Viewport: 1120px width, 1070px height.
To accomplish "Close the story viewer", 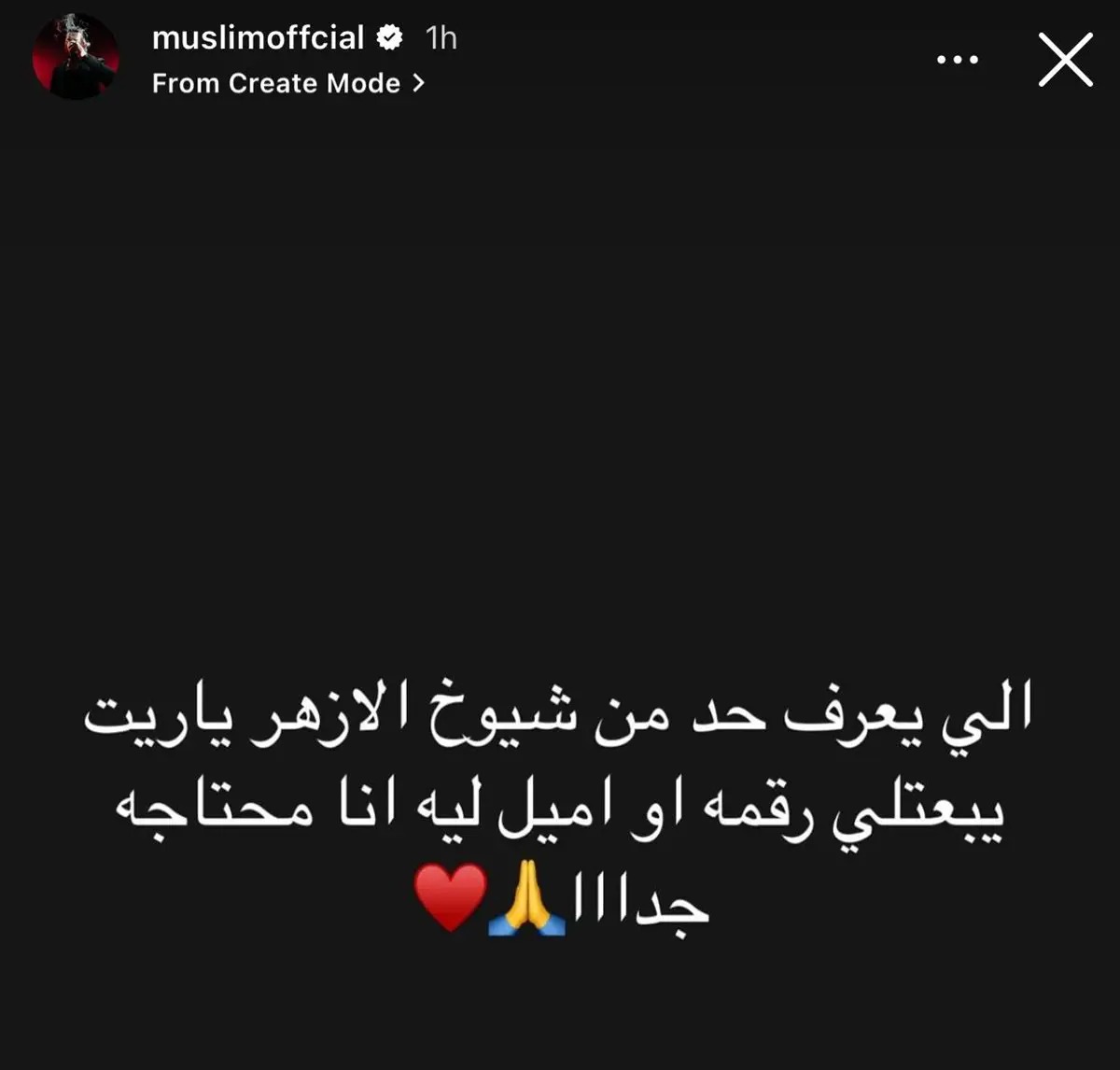I will coord(1065,60).
